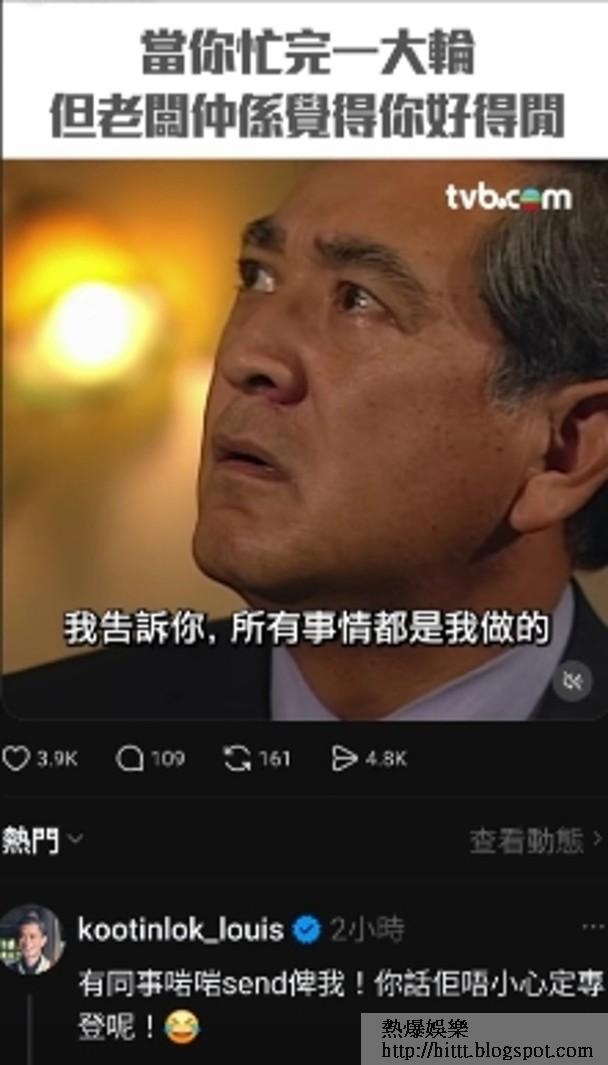This screenshot has width=608, height=1065.
Task: Repost the post with 161 reposts
Action: tap(238, 759)
